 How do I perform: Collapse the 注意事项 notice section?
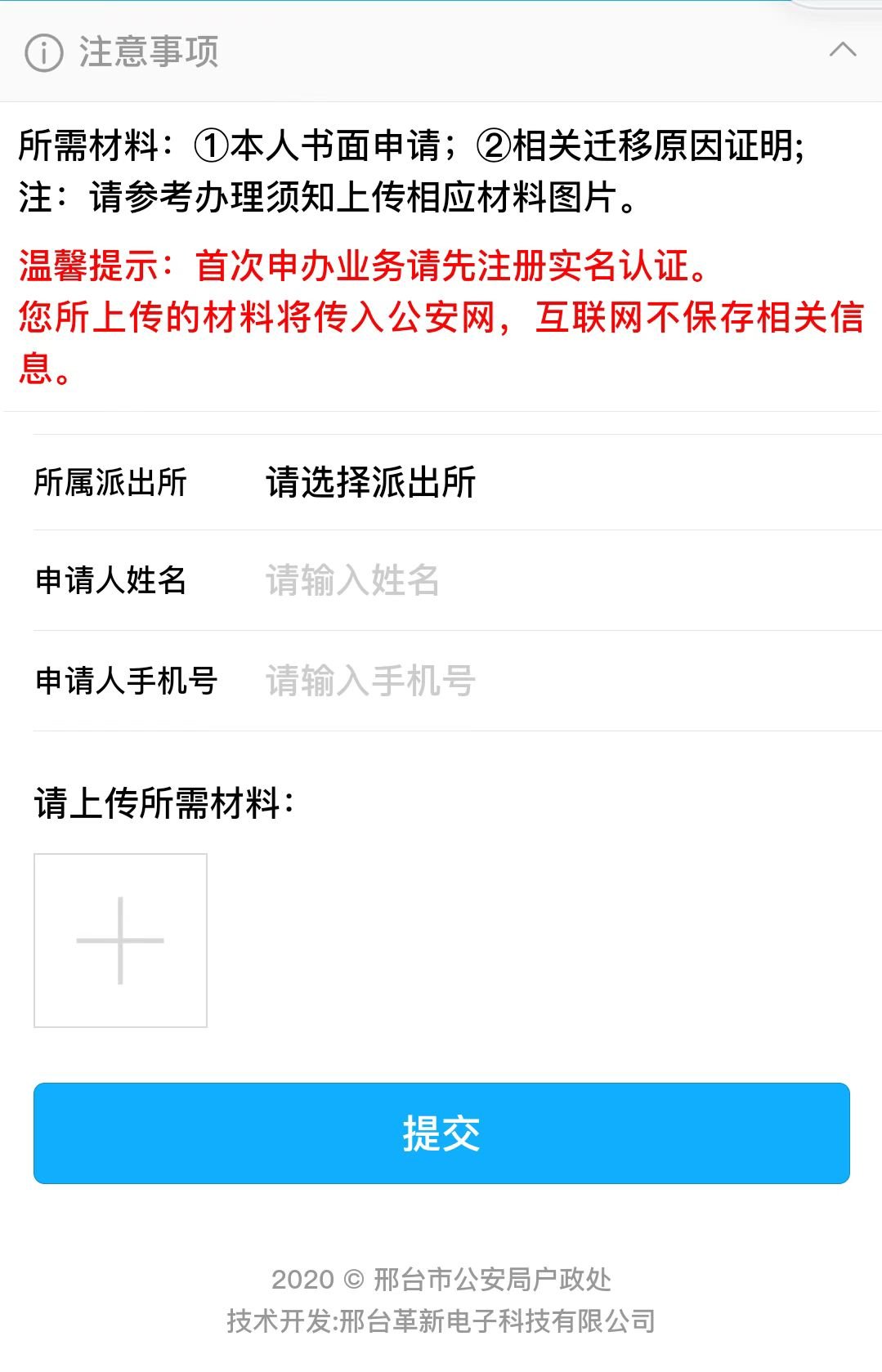[x=842, y=51]
